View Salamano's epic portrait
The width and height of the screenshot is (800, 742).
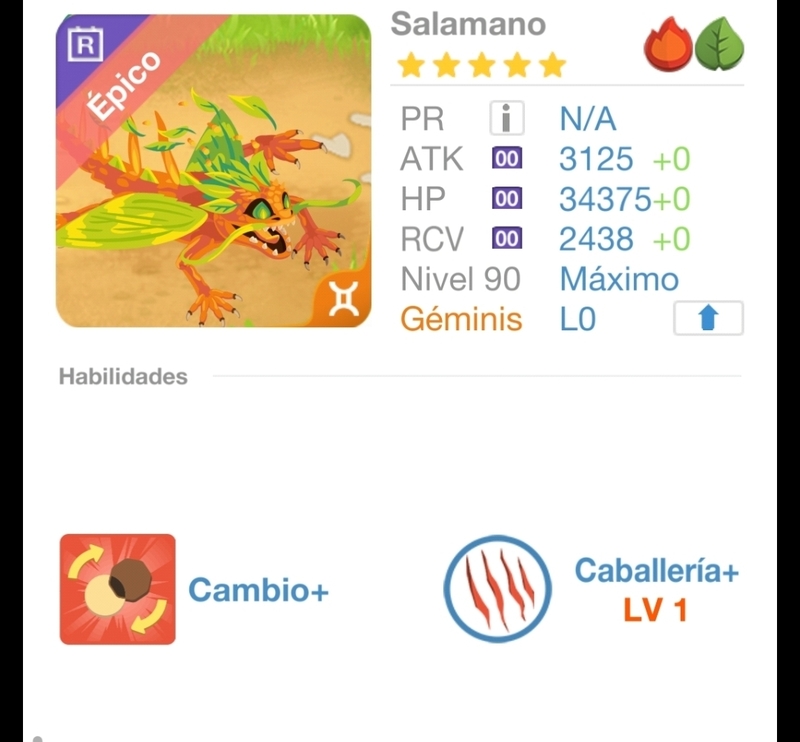213,171
